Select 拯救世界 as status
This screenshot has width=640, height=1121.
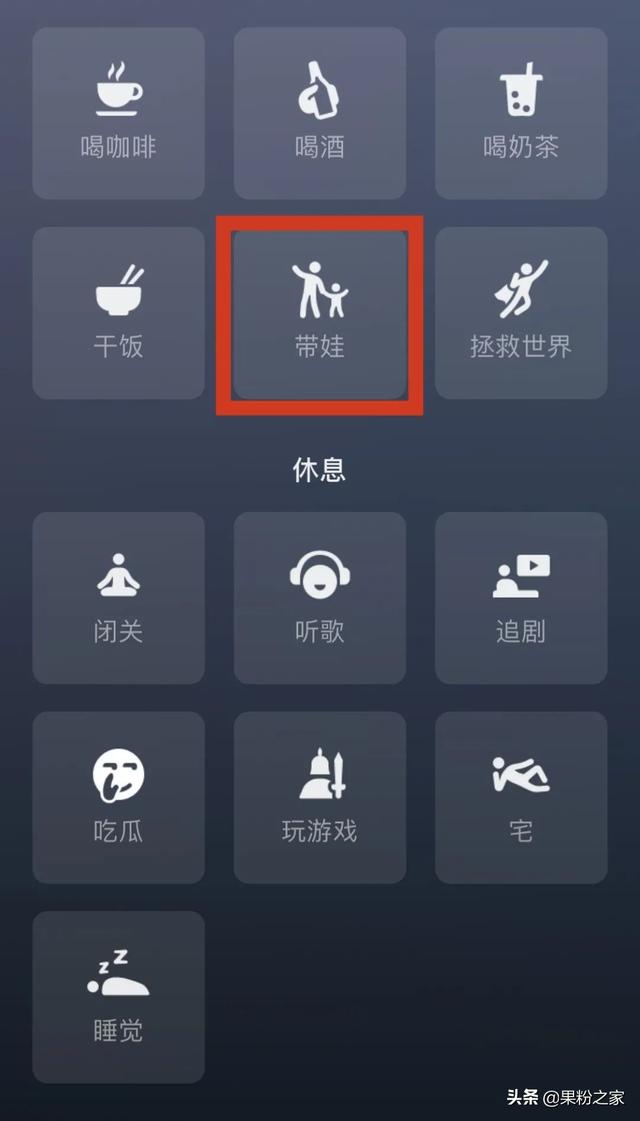tap(521, 313)
